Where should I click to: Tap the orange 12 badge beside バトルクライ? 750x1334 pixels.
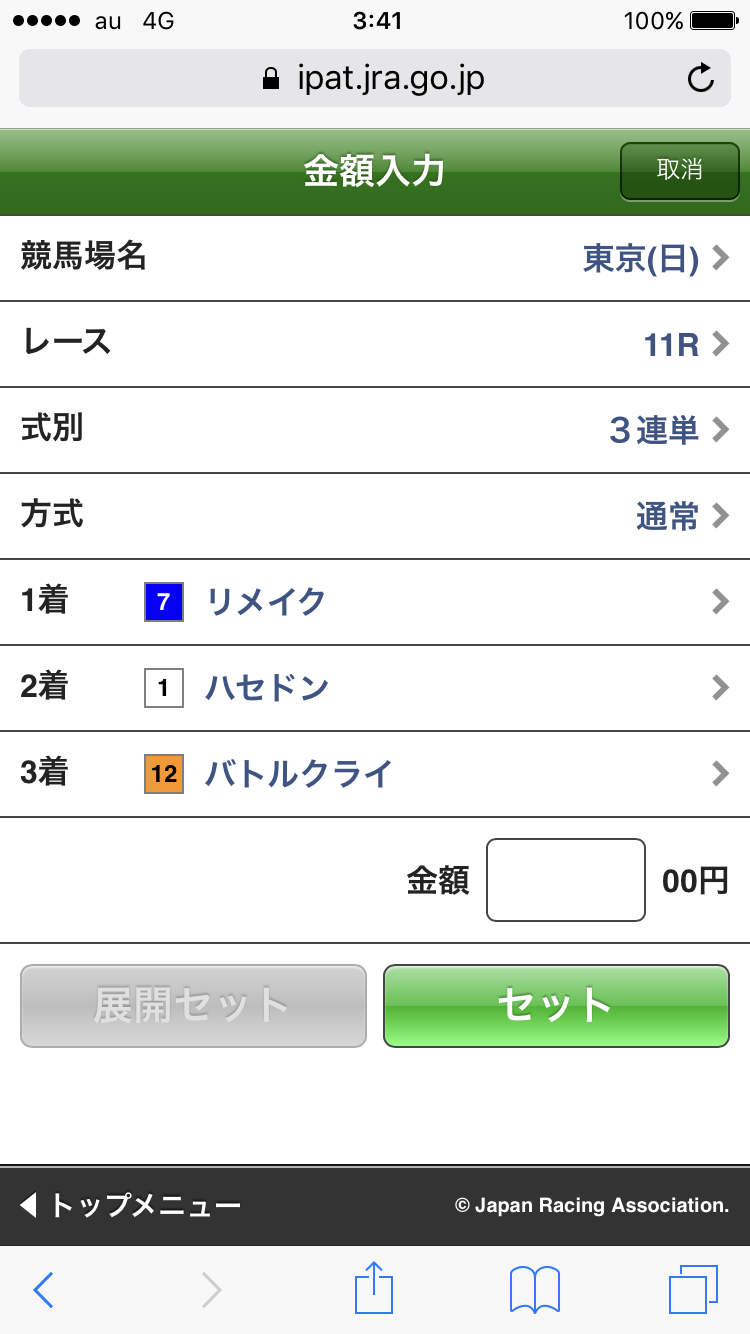(163, 773)
